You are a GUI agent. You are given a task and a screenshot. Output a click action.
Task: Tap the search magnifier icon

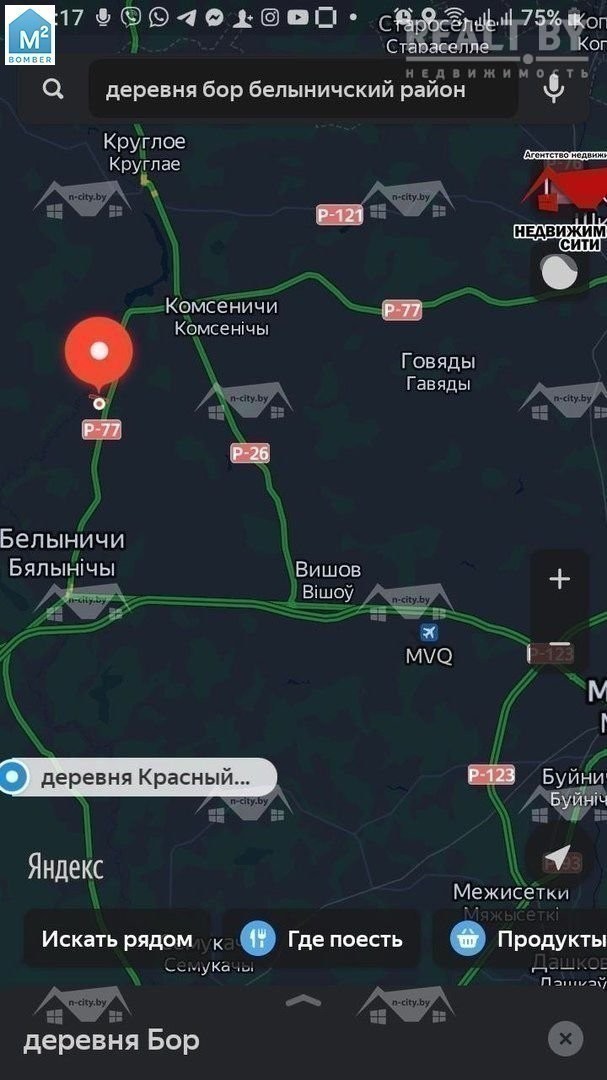[x=53, y=89]
